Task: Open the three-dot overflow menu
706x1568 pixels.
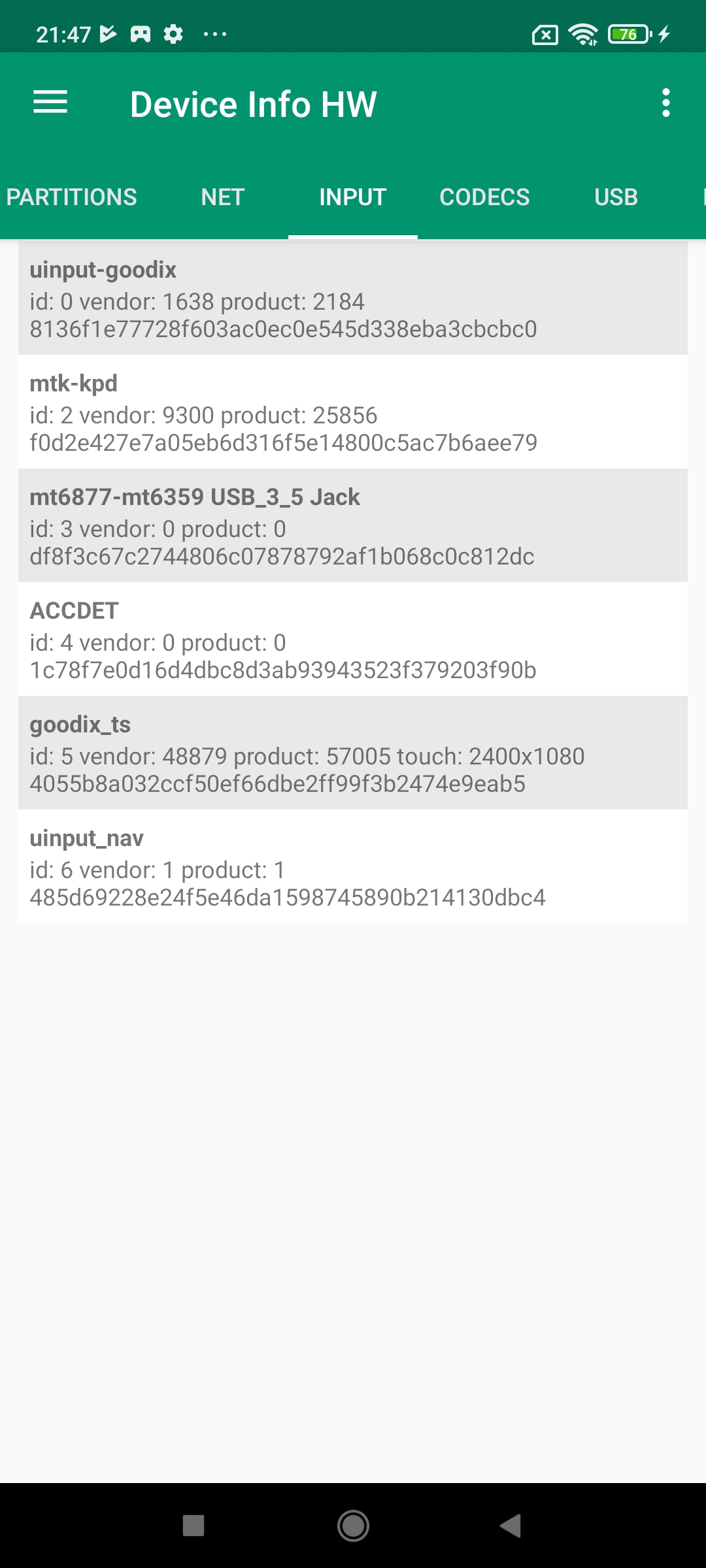Action: [665, 103]
